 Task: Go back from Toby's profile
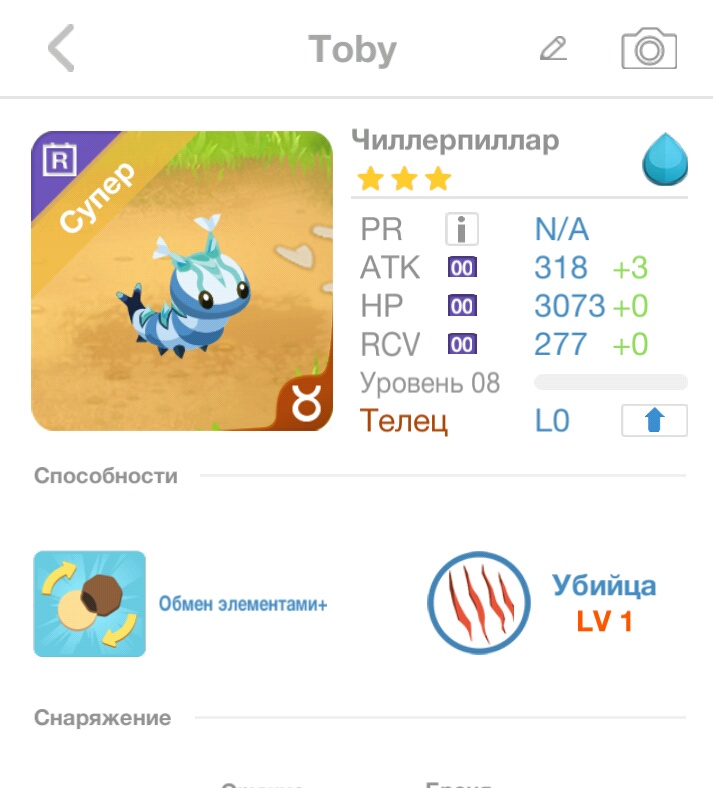(x=61, y=49)
